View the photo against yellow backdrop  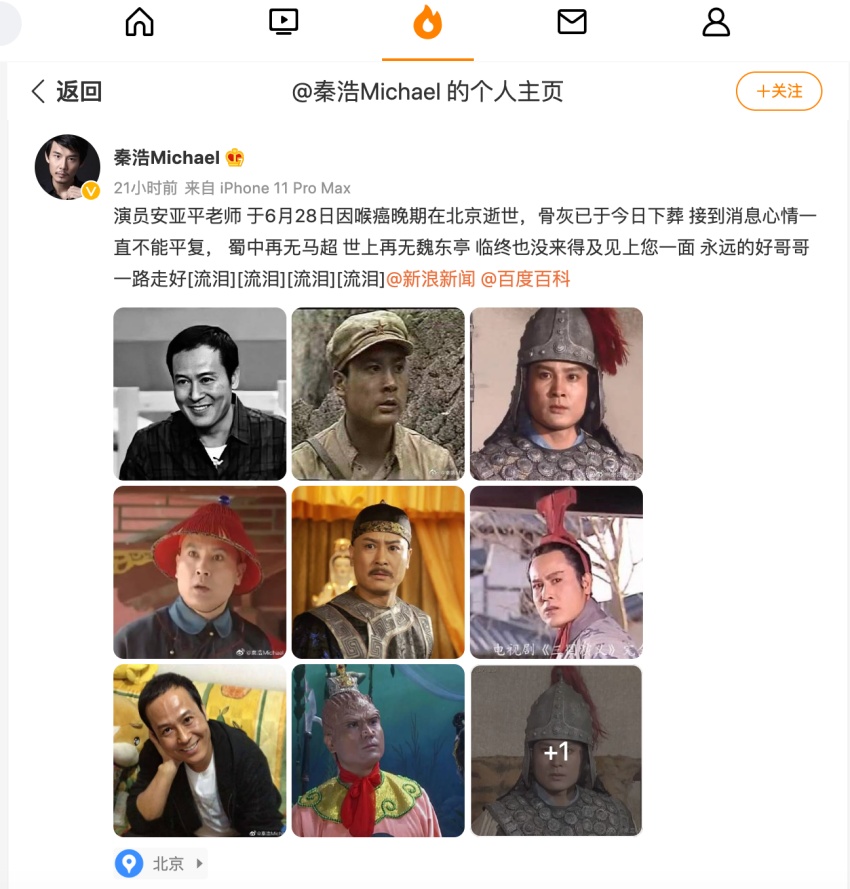(378, 572)
